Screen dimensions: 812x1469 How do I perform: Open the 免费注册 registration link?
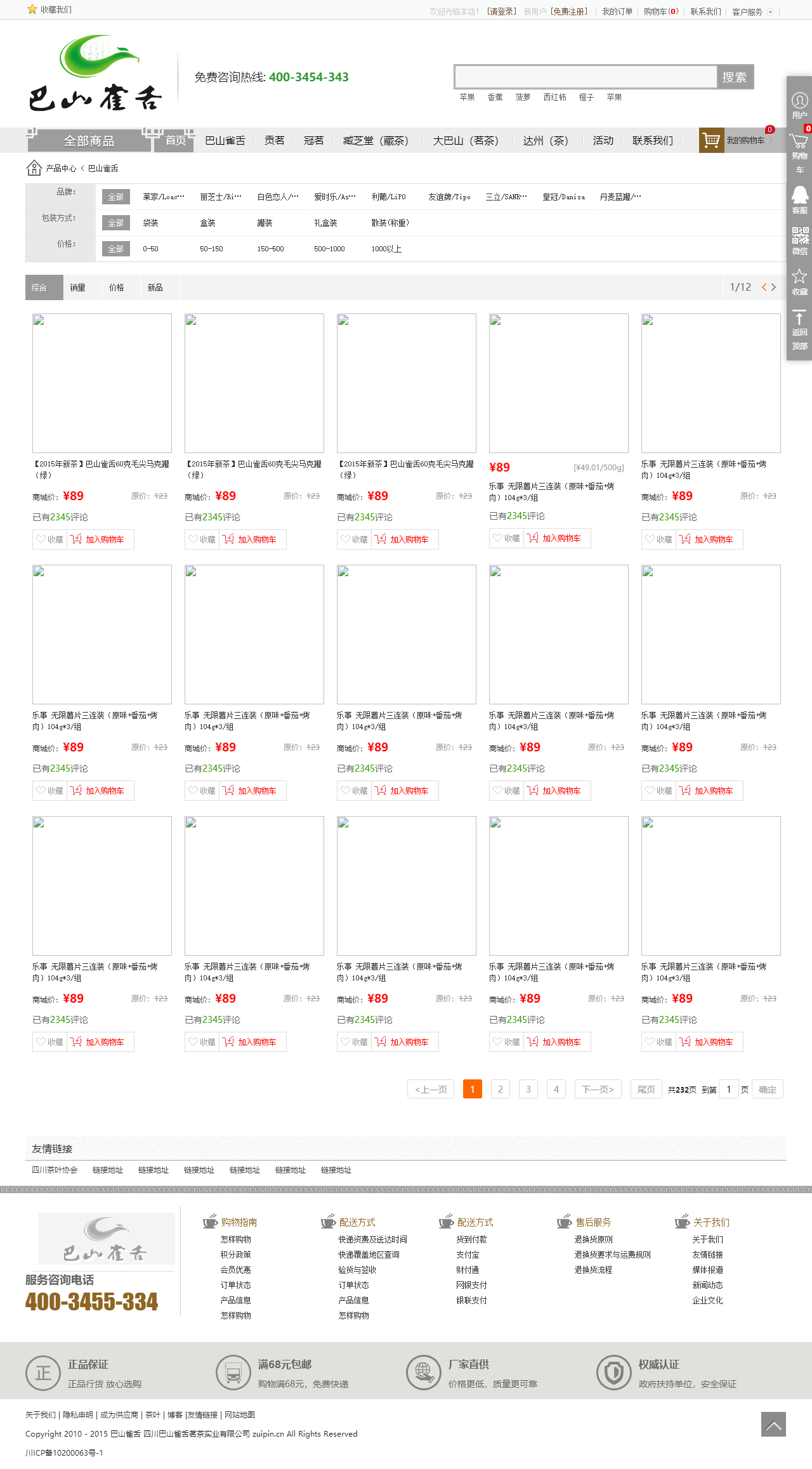568,11
